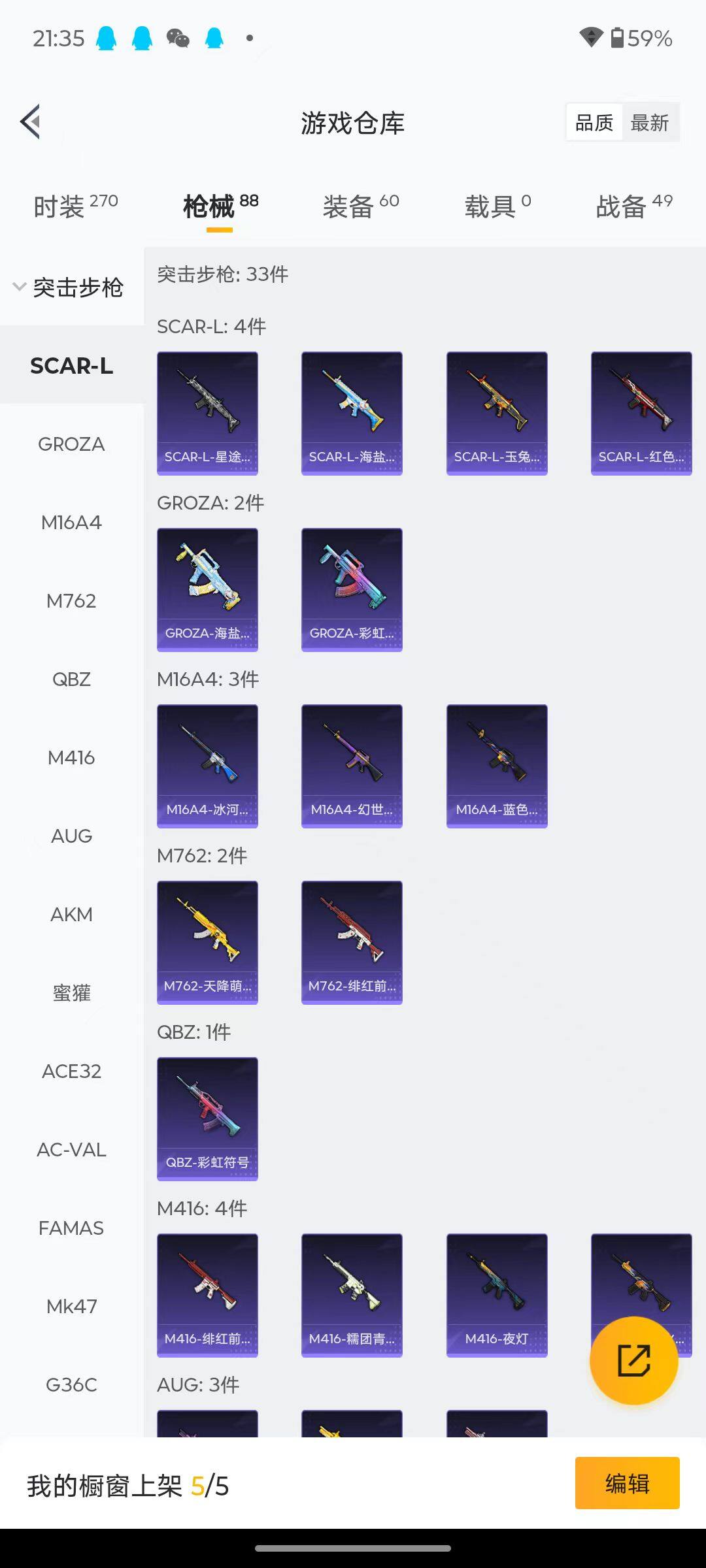Choose FAMAS in the side list

71,1228
